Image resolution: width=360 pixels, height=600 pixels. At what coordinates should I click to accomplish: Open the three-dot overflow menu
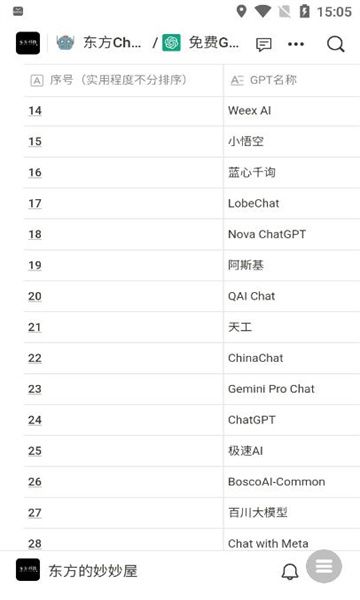pos(296,44)
